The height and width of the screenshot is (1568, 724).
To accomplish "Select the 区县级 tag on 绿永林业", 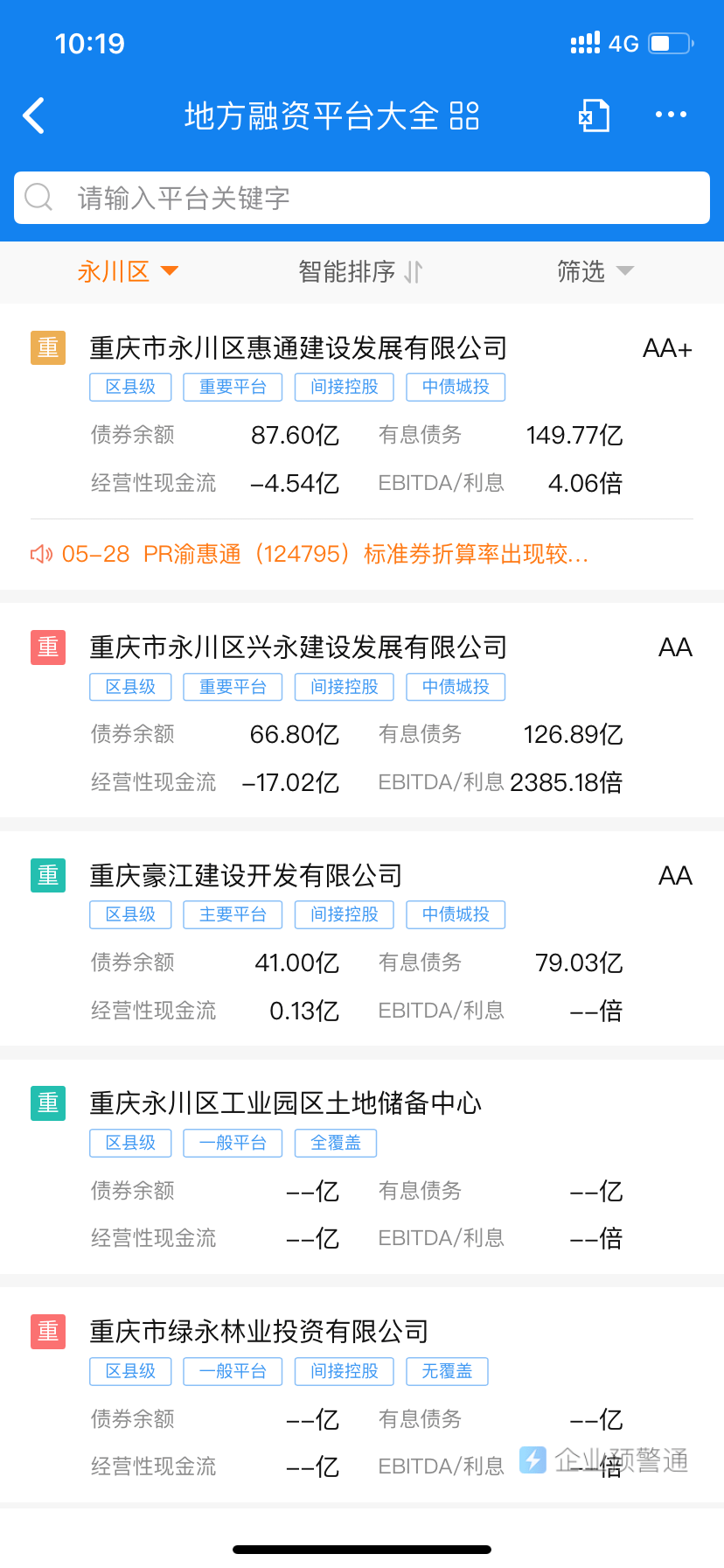I will point(129,1371).
